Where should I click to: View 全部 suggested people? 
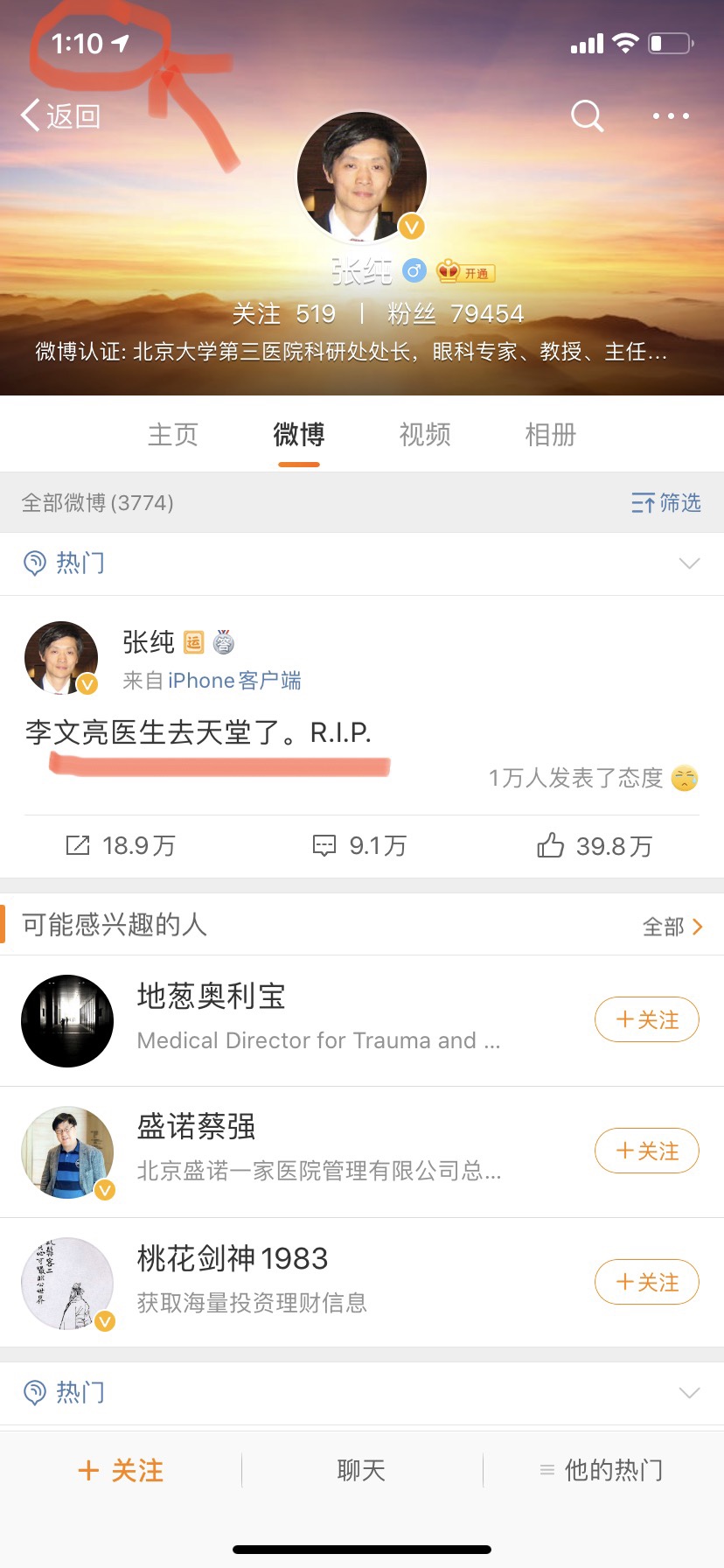click(672, 927)
